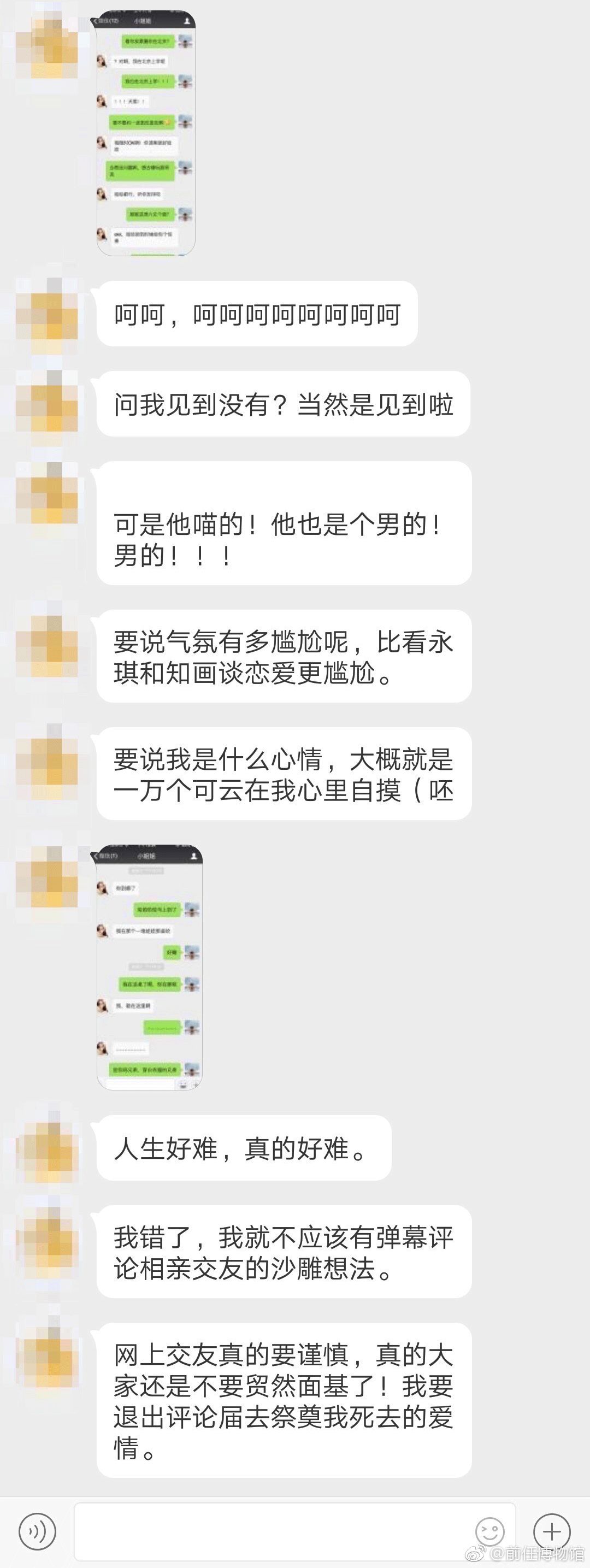Open the plus attachments menu
The height and width of the screenshot is (1568, 590).
(x=552, y=1531)
